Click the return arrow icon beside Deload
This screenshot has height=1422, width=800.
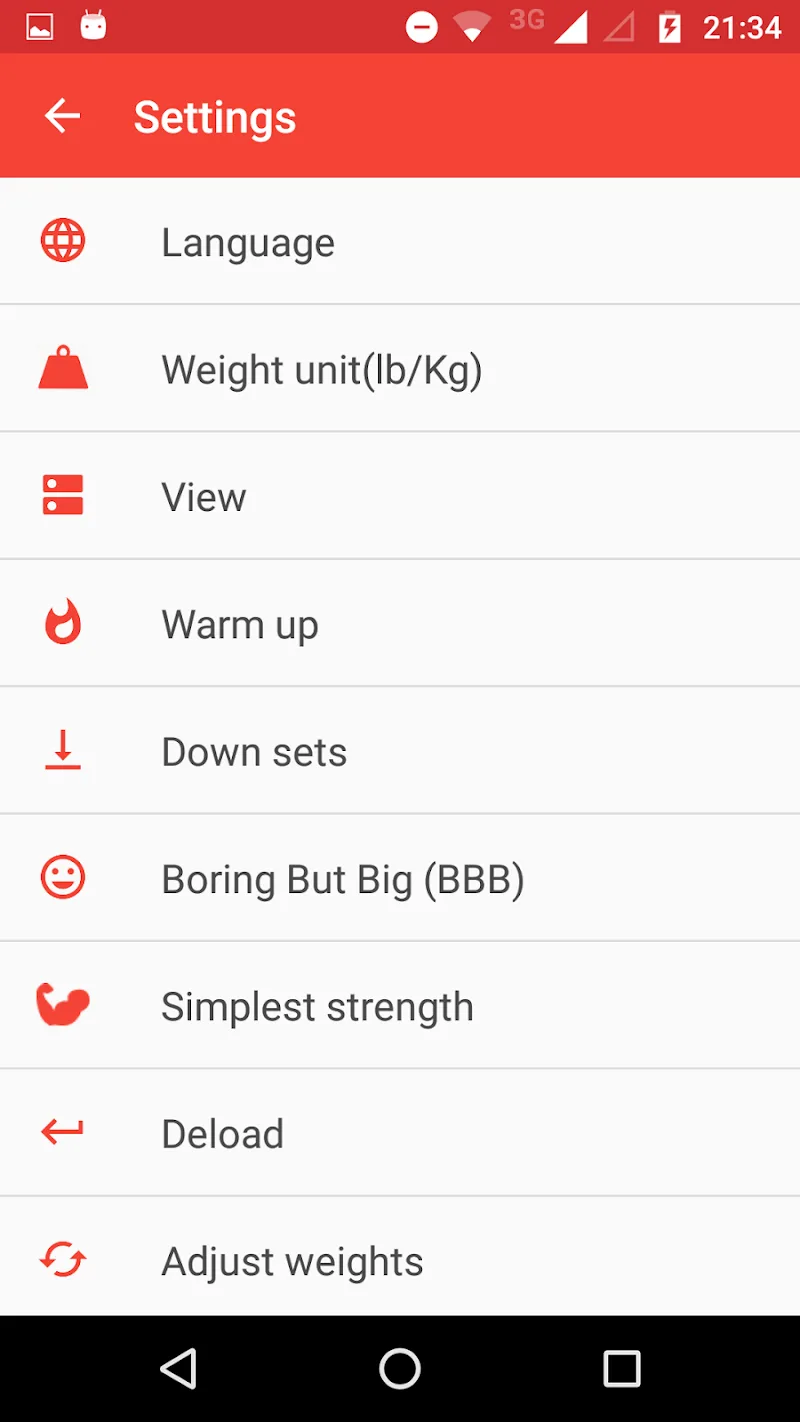click(x=62, y=1131)
